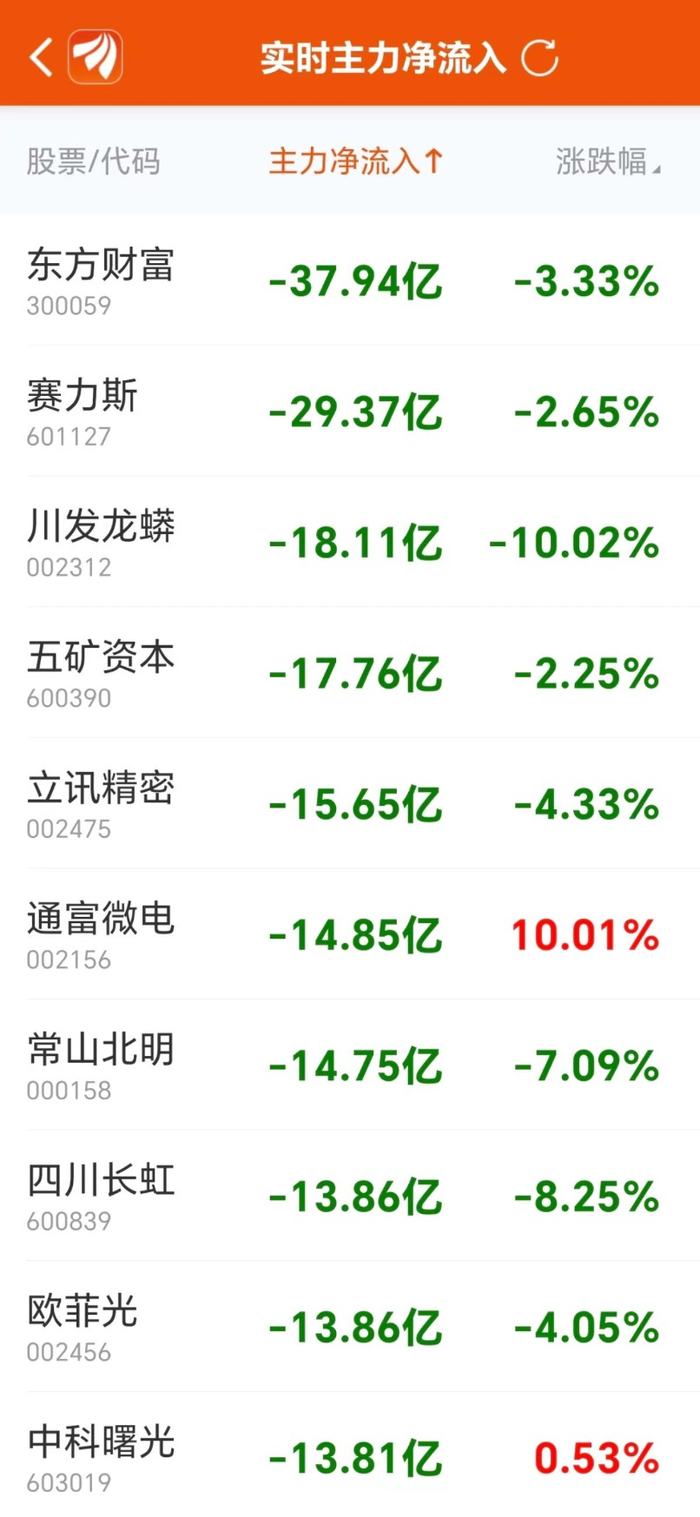Refresh the real-time net inflow data
Screen dimensions: 700x1517
(540, 57)
